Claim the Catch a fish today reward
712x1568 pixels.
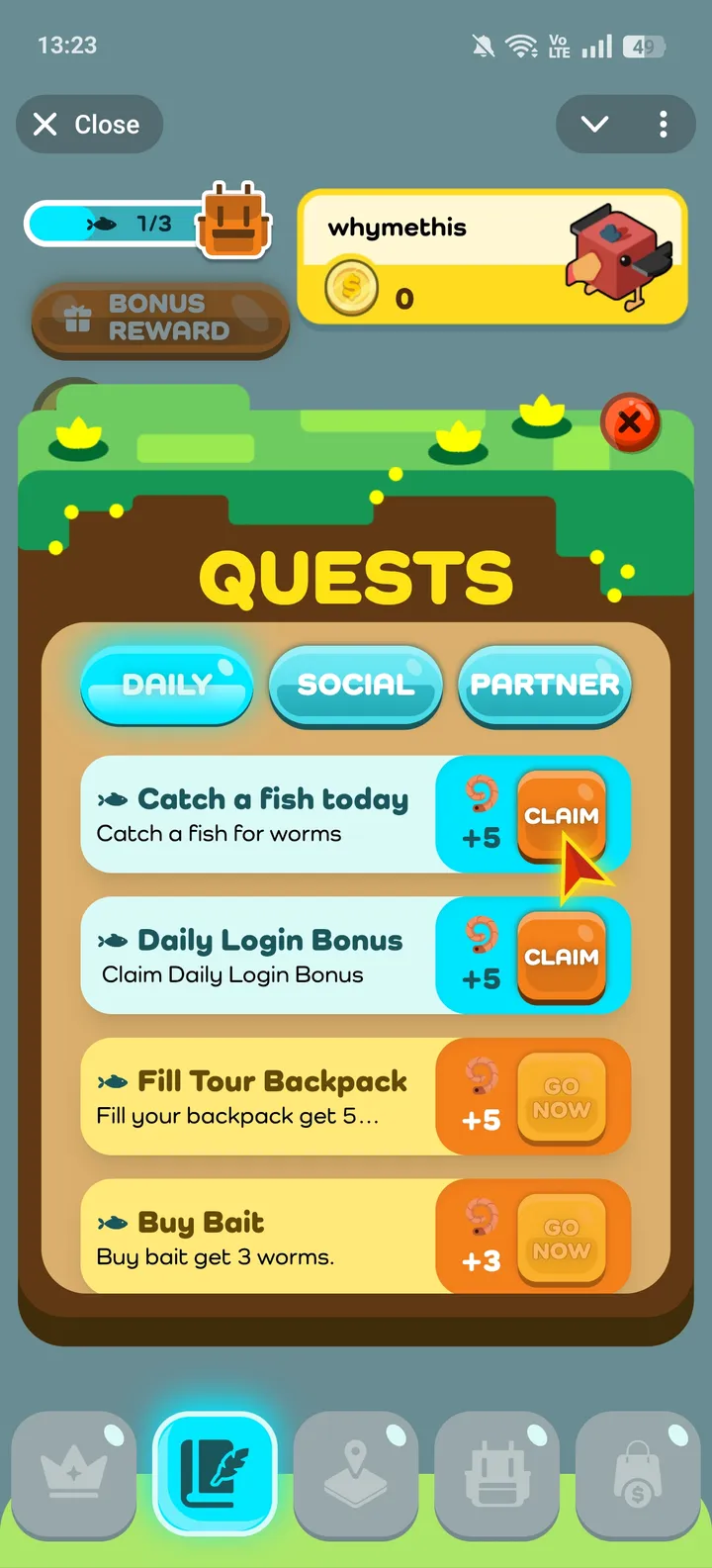point(561,815)
